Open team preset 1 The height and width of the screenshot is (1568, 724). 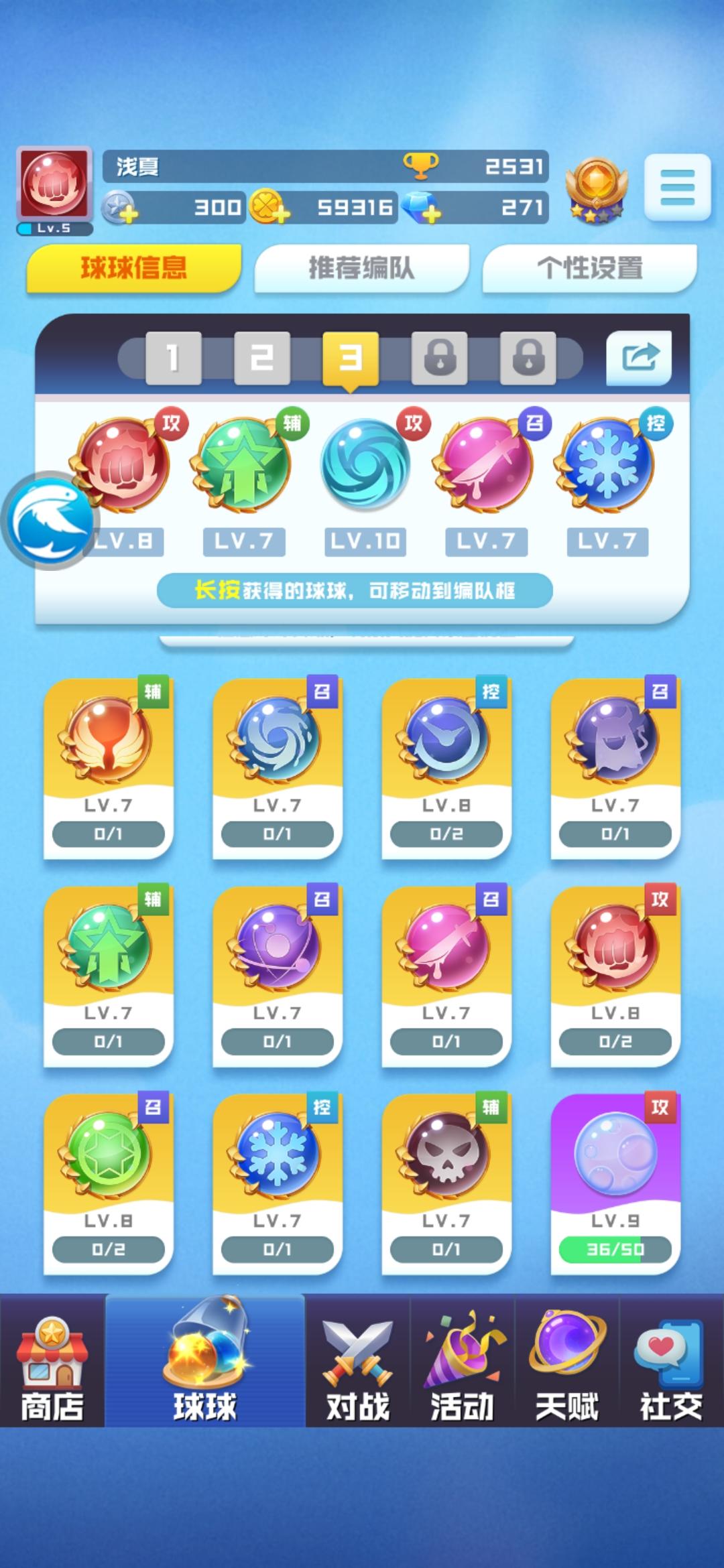(x=176, y=358)
